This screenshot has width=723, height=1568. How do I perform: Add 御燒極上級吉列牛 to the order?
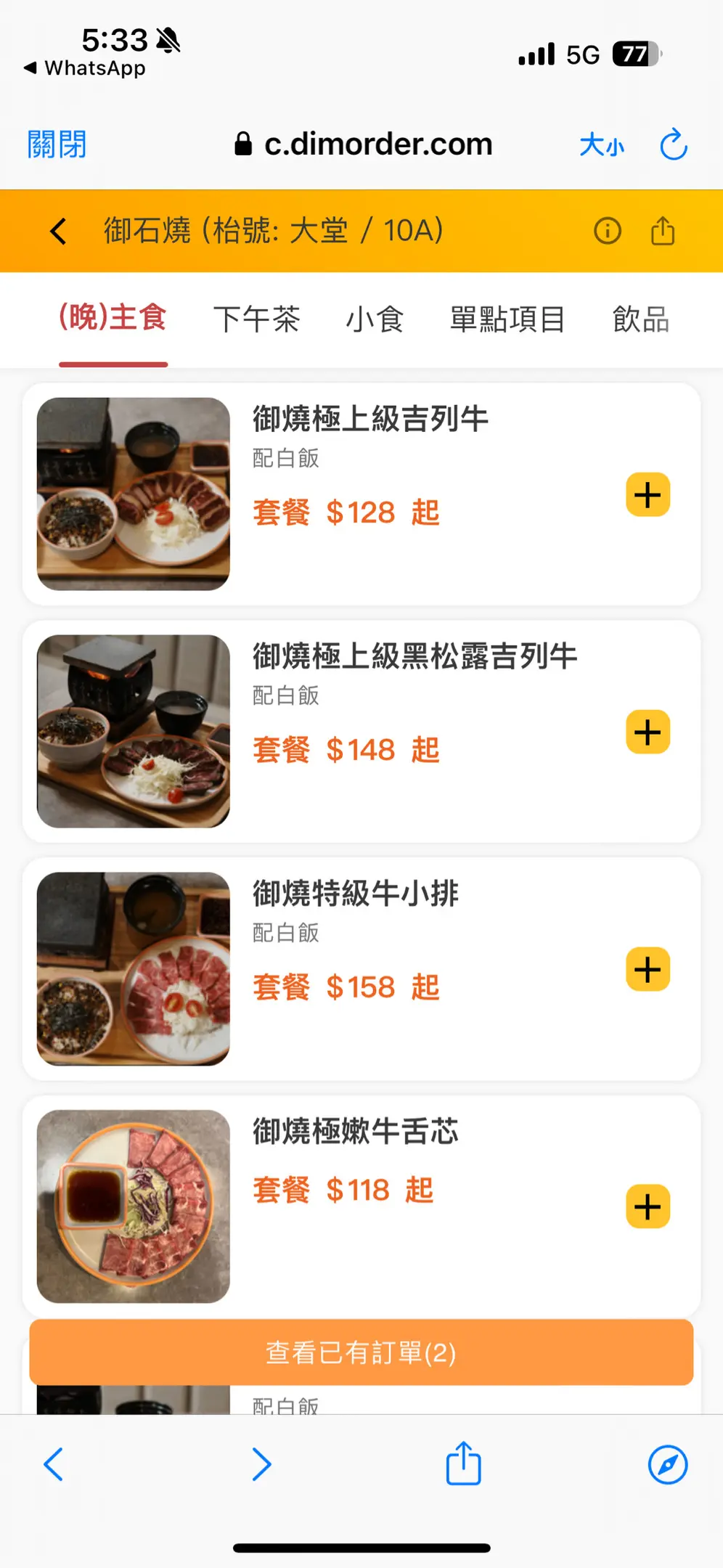[648, 495]
